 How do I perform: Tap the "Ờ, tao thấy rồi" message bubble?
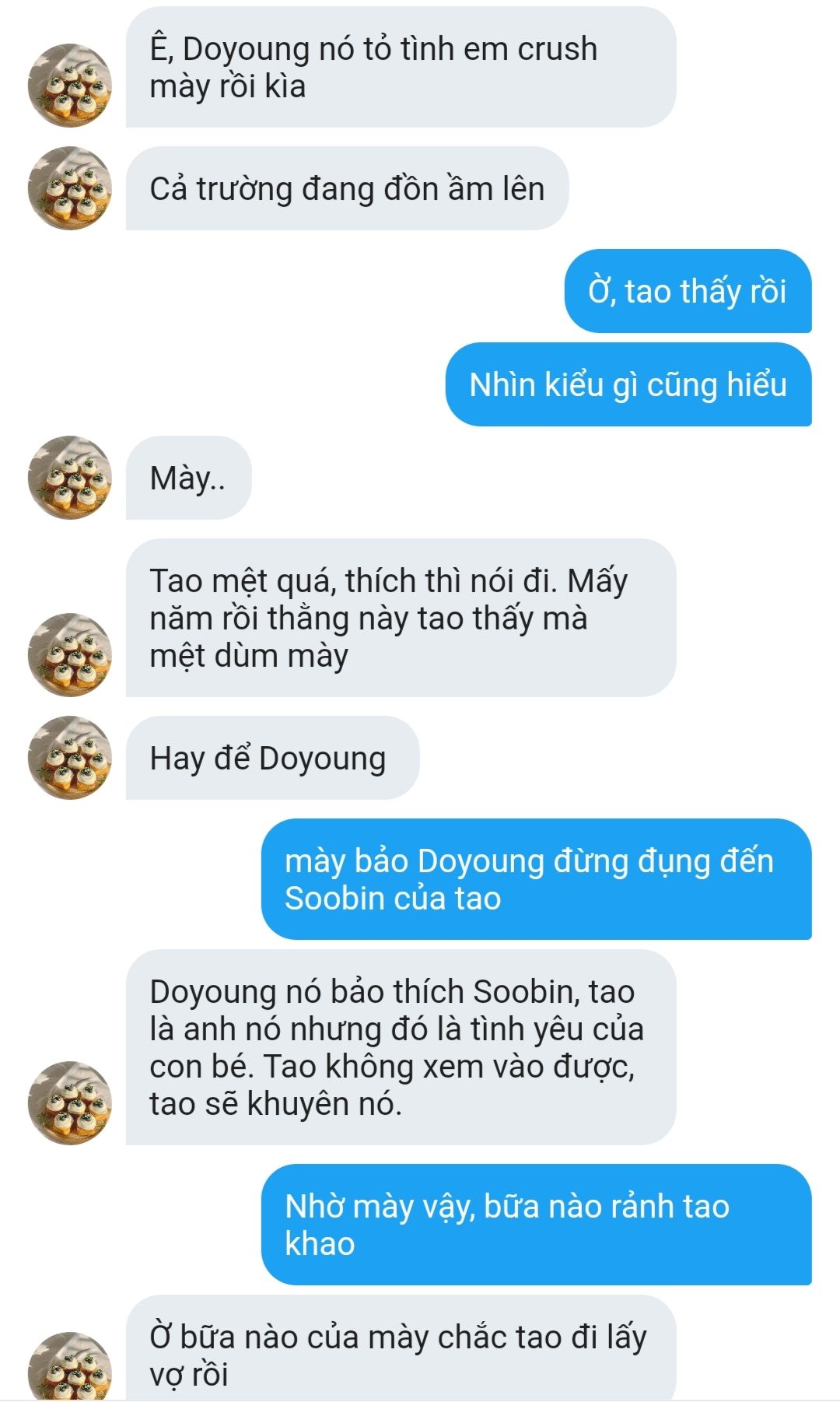click(x=688, y=291)
